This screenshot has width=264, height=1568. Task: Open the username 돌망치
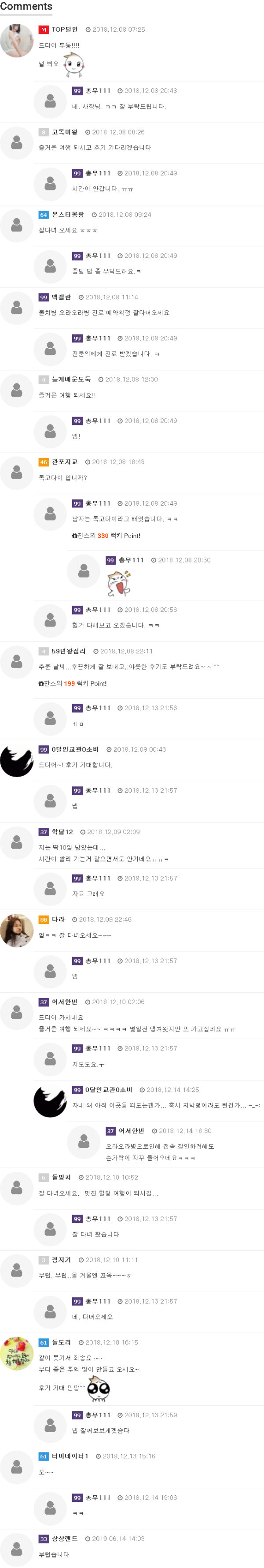(x=61, y=1177)
